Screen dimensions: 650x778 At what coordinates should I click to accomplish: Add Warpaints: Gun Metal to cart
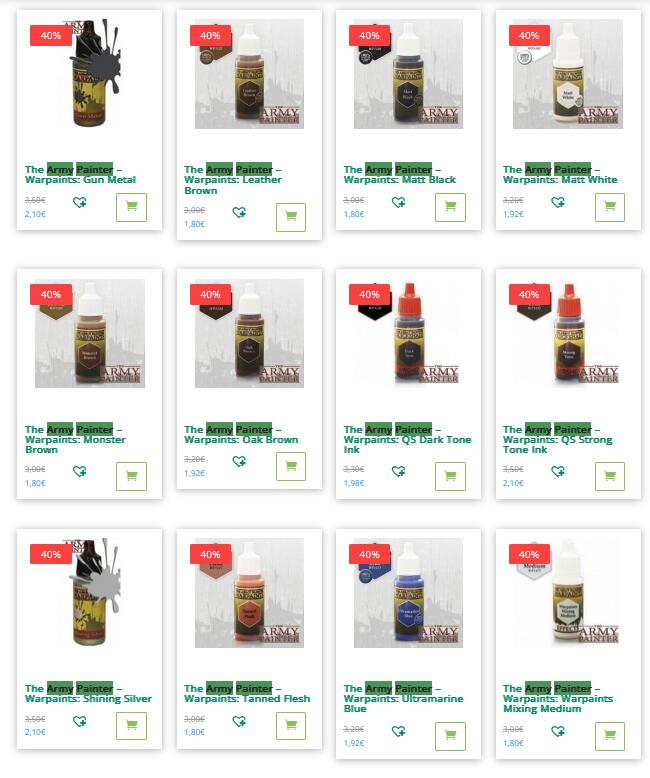coord(131,207)
